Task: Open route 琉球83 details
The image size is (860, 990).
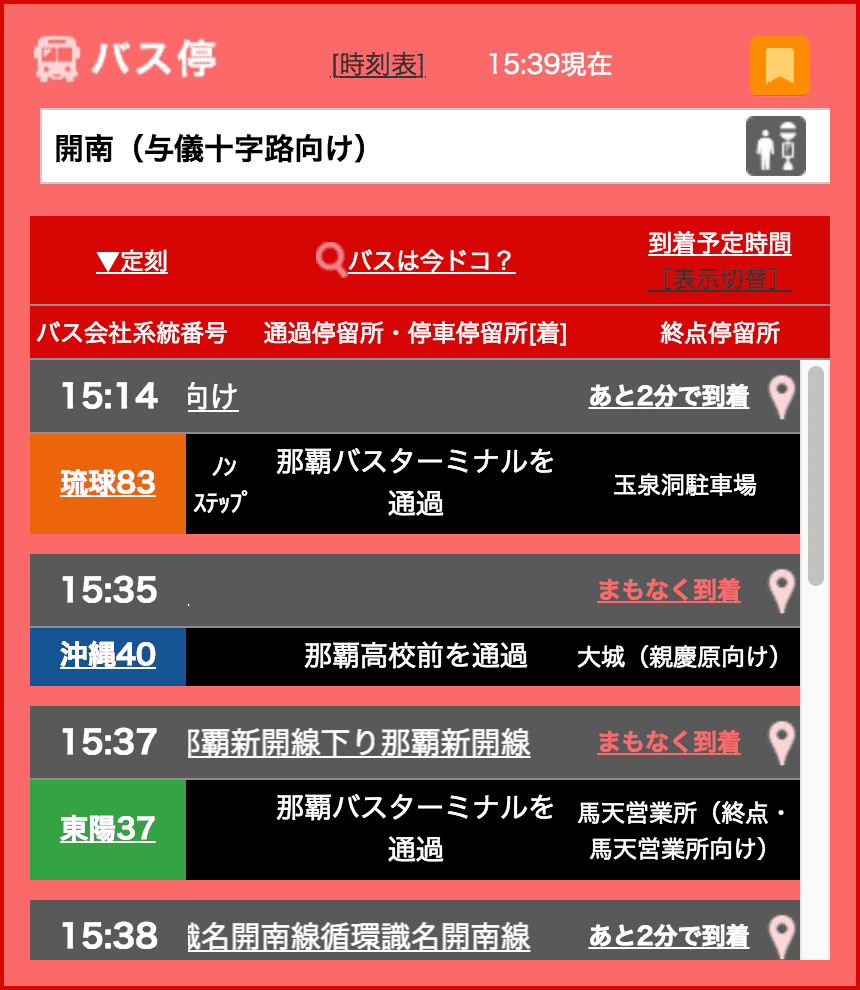Action: [108, 484]
